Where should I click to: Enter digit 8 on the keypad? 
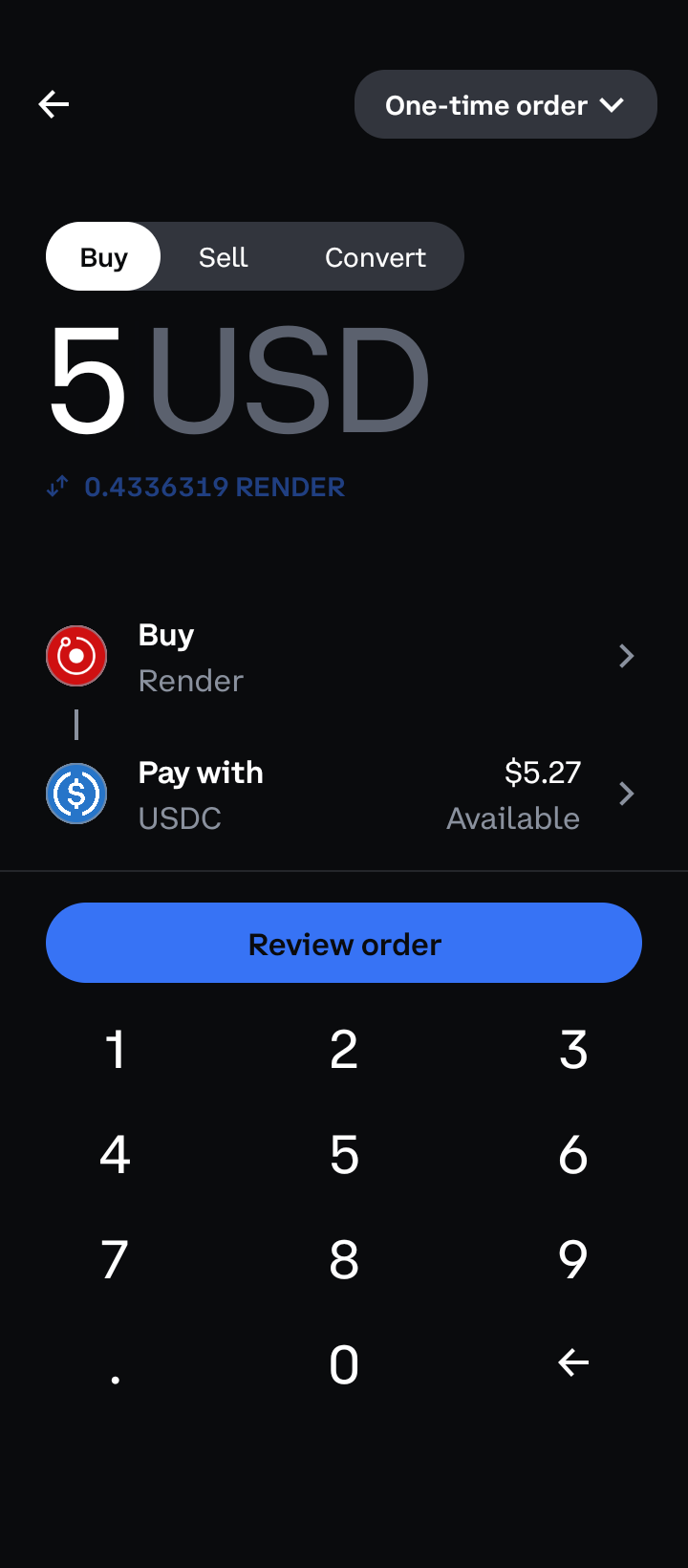pyautogui.click(x=344, y=1260)
